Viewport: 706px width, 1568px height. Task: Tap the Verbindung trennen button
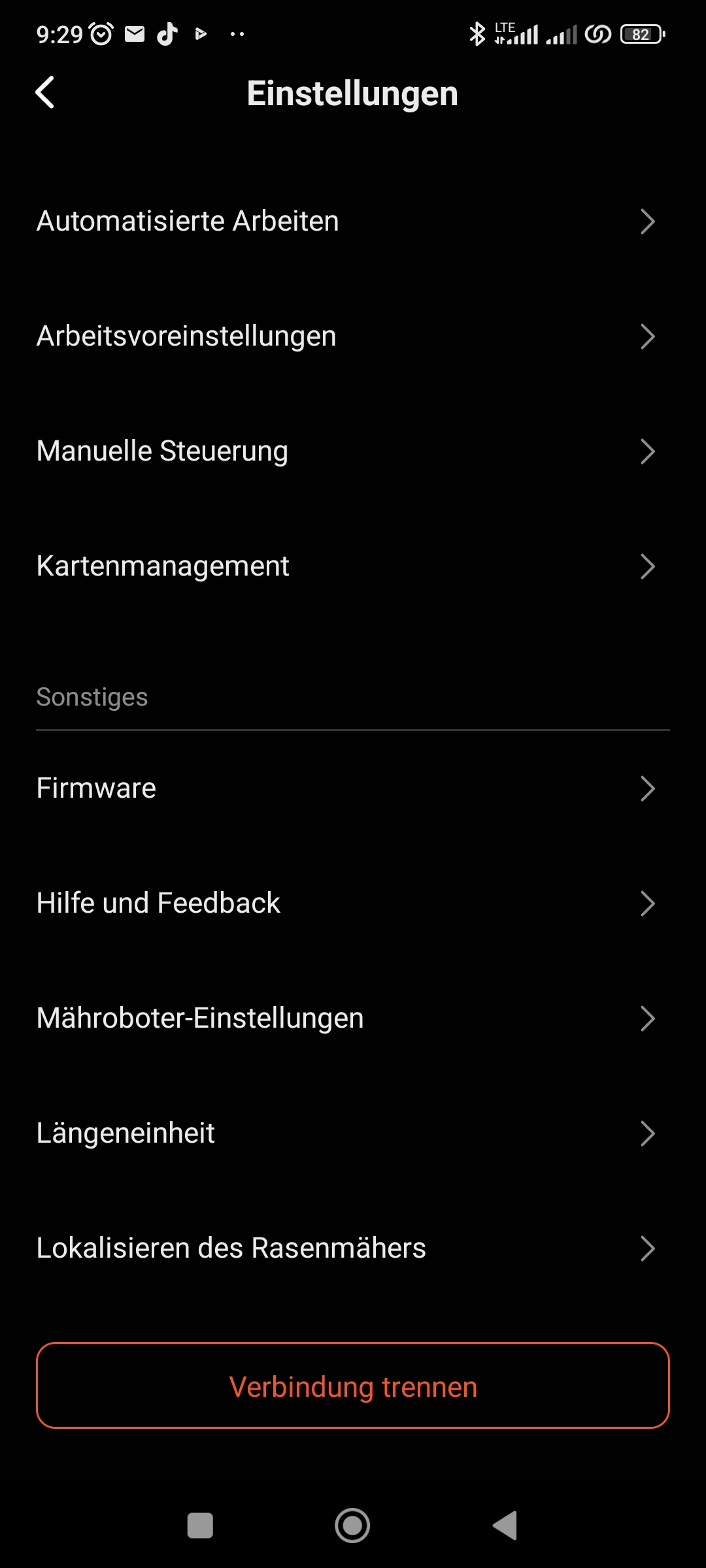click(x=353, y=1386)
